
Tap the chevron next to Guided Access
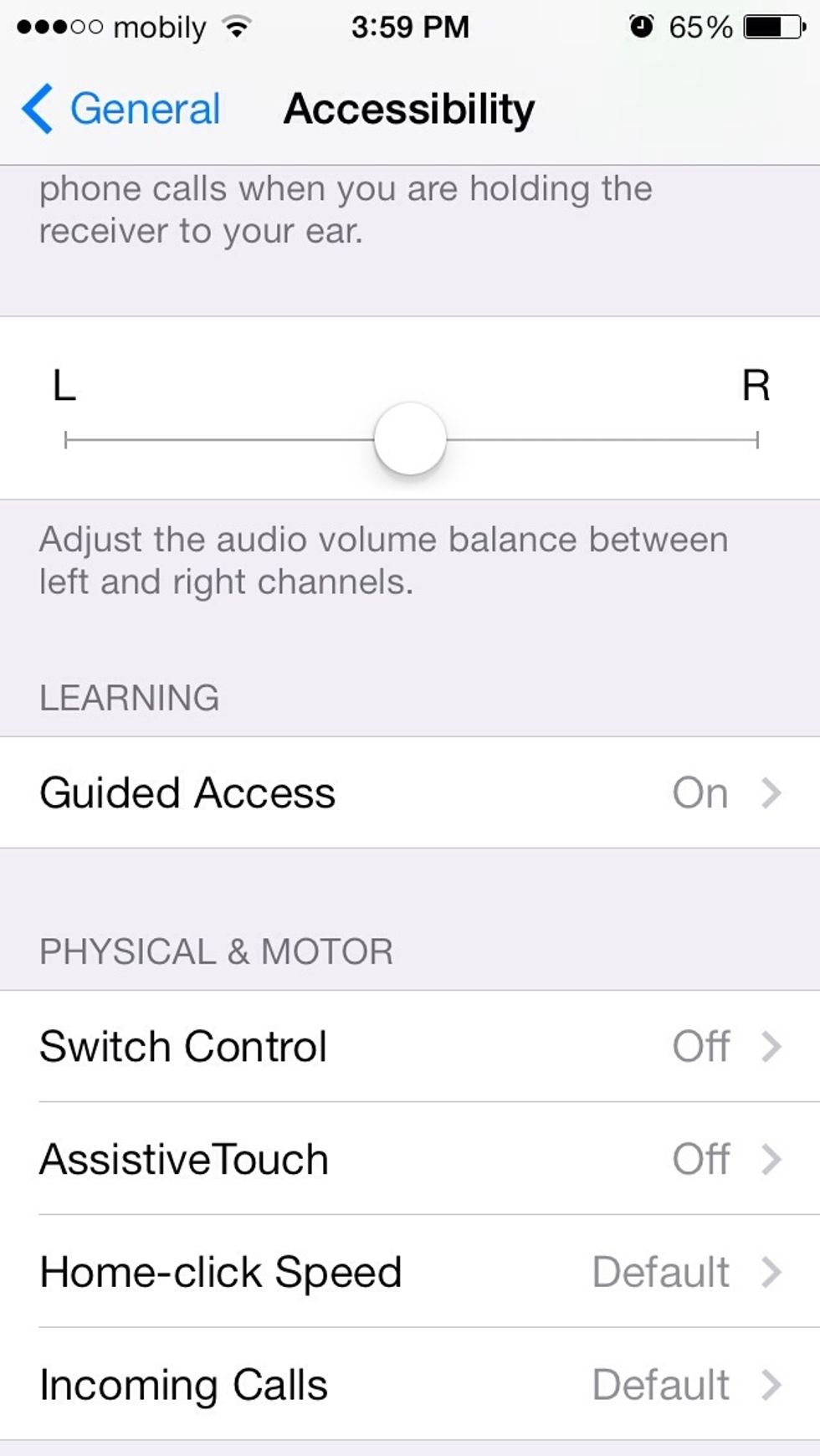[771, 792]
